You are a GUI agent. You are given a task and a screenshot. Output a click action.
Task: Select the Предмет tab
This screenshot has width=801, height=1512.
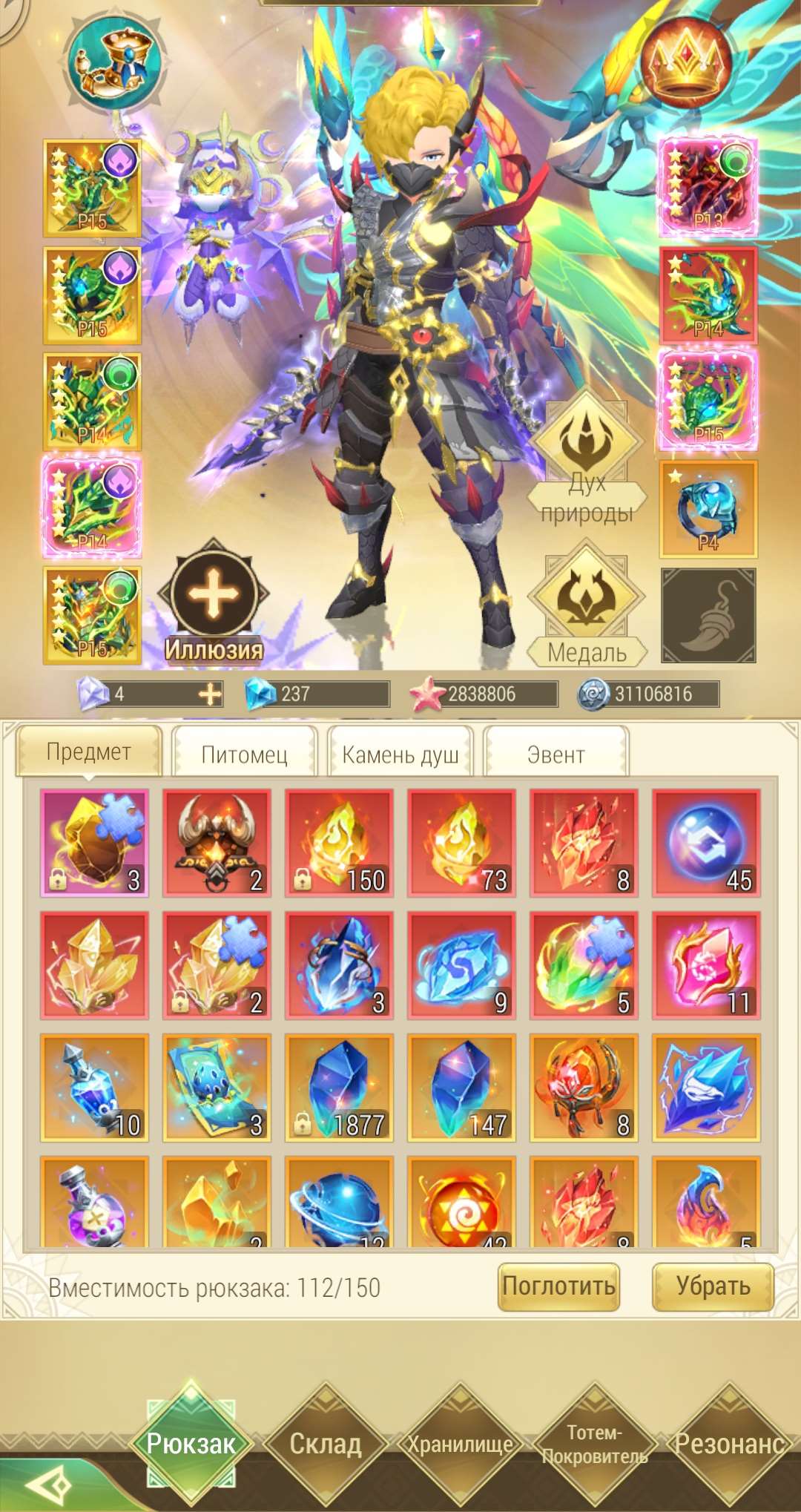[88, 752]
